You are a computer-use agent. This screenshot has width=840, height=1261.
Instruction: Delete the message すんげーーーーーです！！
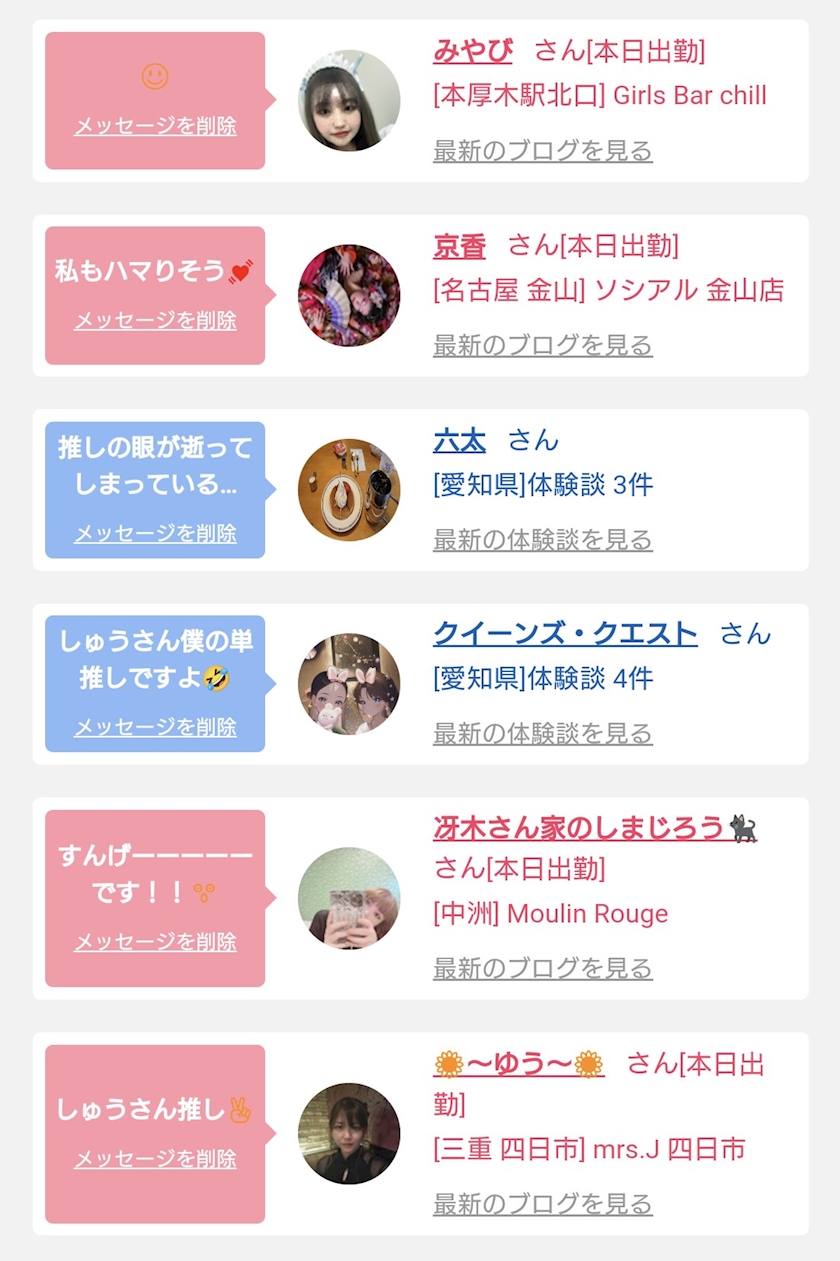tap(155, 943)
